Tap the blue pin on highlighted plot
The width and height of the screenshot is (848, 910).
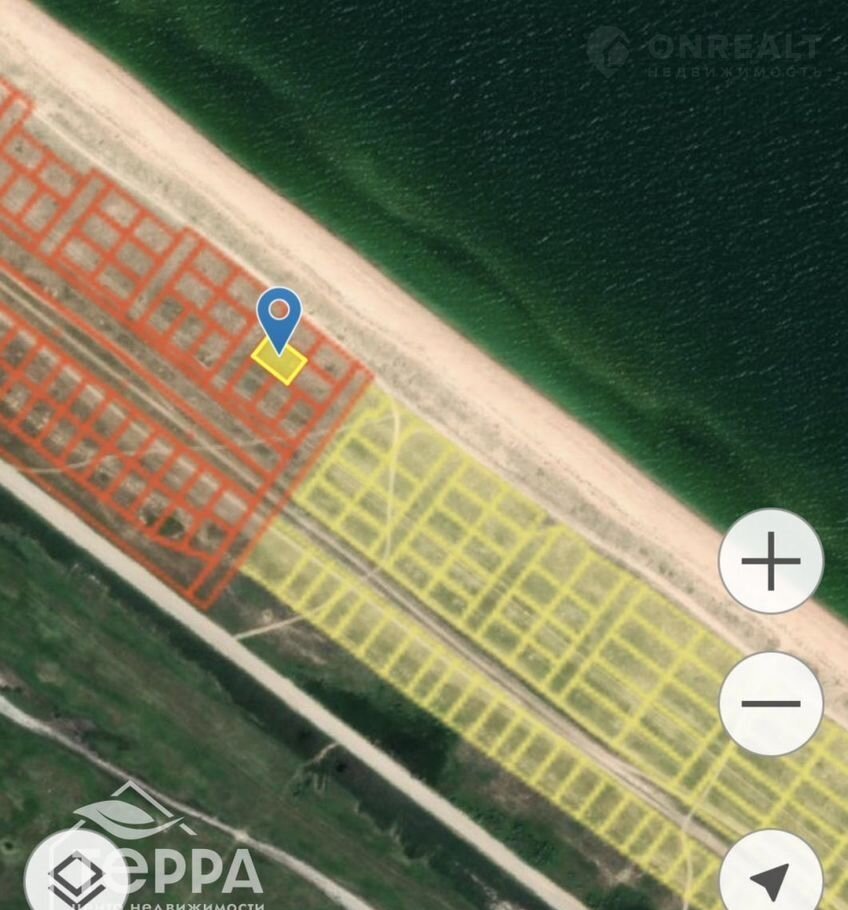click(x=279, y=313)
